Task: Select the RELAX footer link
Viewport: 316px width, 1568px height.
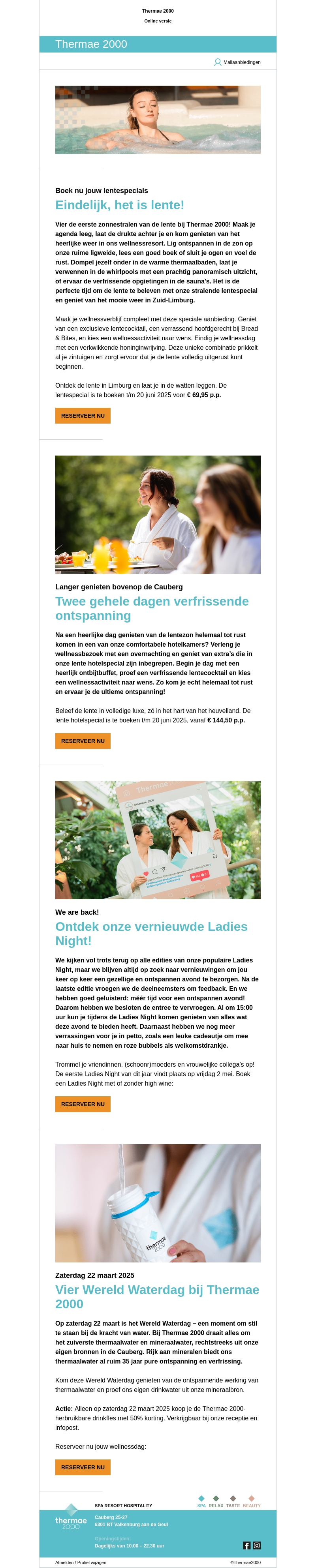Action: click(216, 1505)
